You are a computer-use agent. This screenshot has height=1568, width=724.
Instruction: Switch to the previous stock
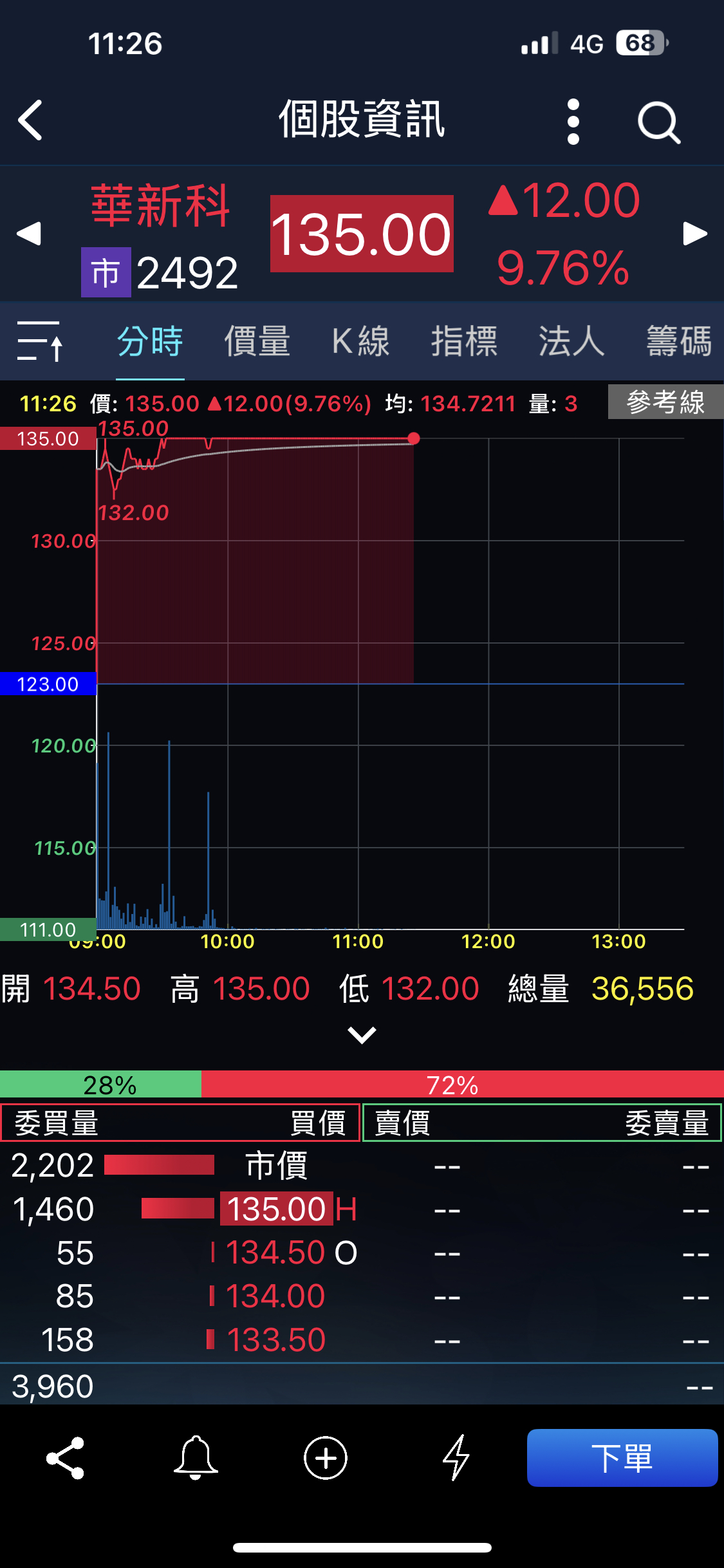pyautogui.click(x=28, y=234)
